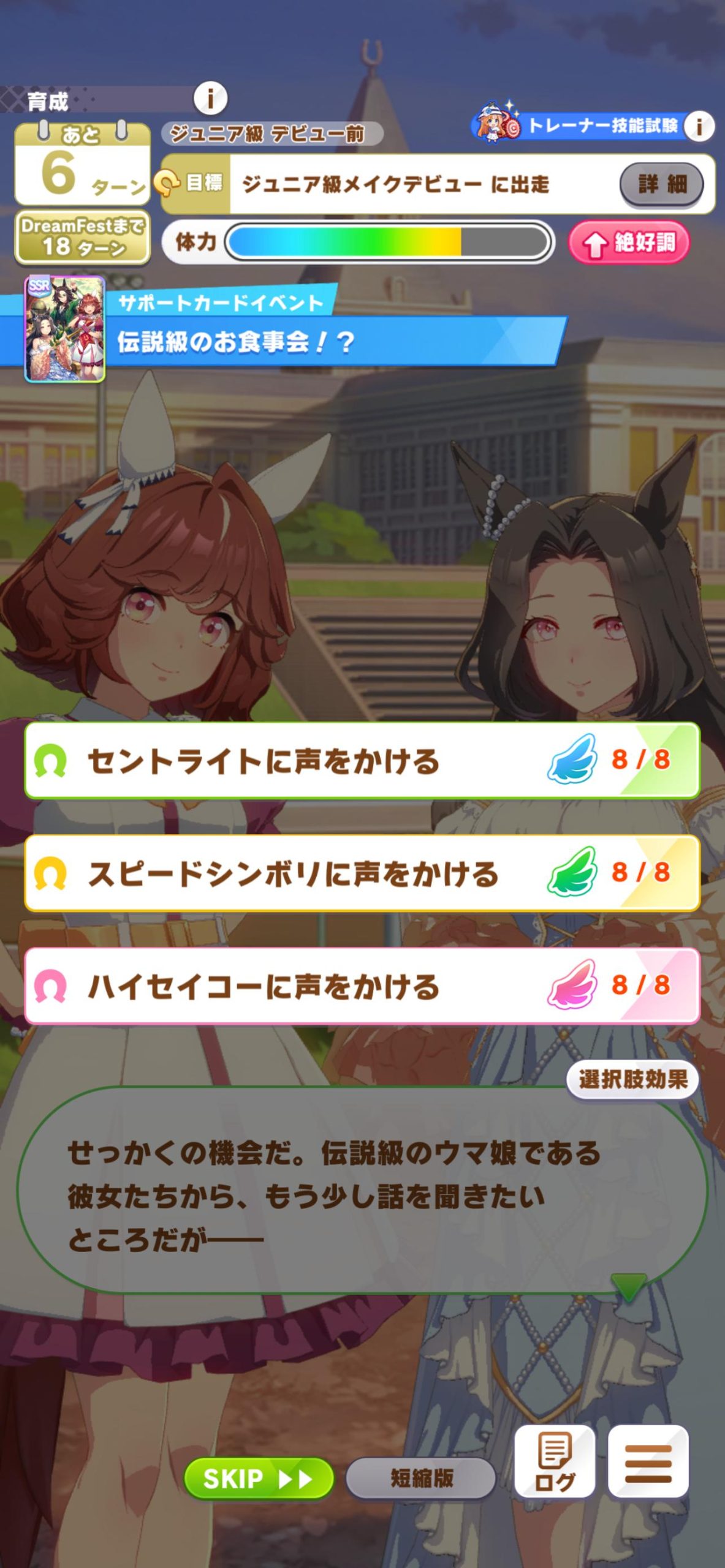Toggle the 短縮版 shortened mode

pyautogui.click(x=421, y=1479)
